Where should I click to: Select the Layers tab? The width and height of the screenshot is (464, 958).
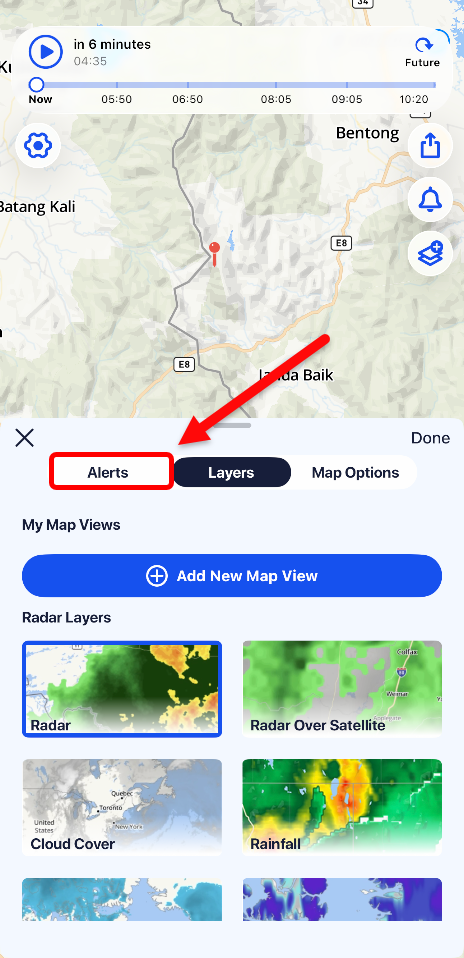tap(231, 472)
